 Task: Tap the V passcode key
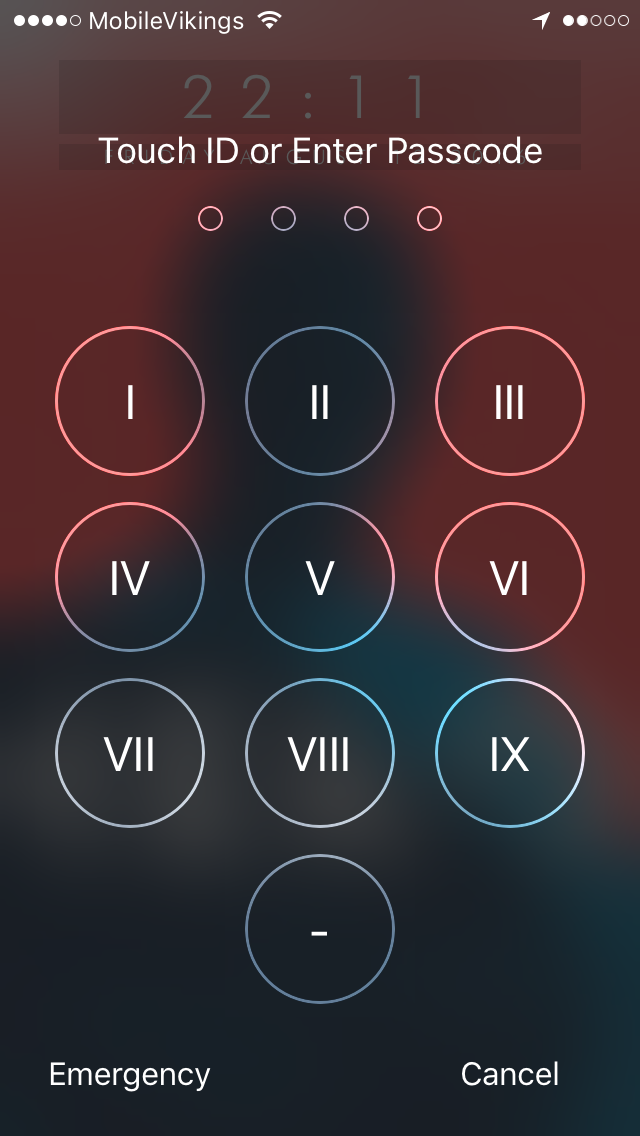pos(320,577)
